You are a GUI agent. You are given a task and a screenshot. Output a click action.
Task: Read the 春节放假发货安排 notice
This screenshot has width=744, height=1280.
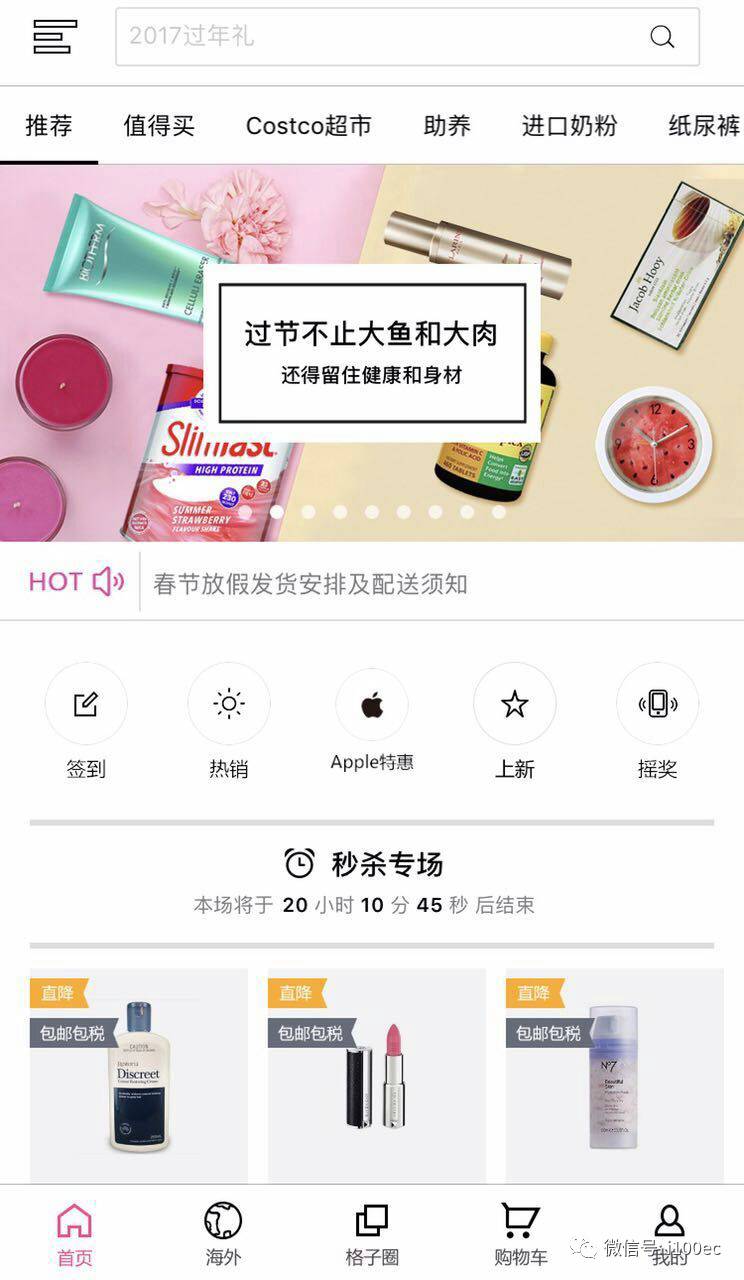[x=310, y=584]
